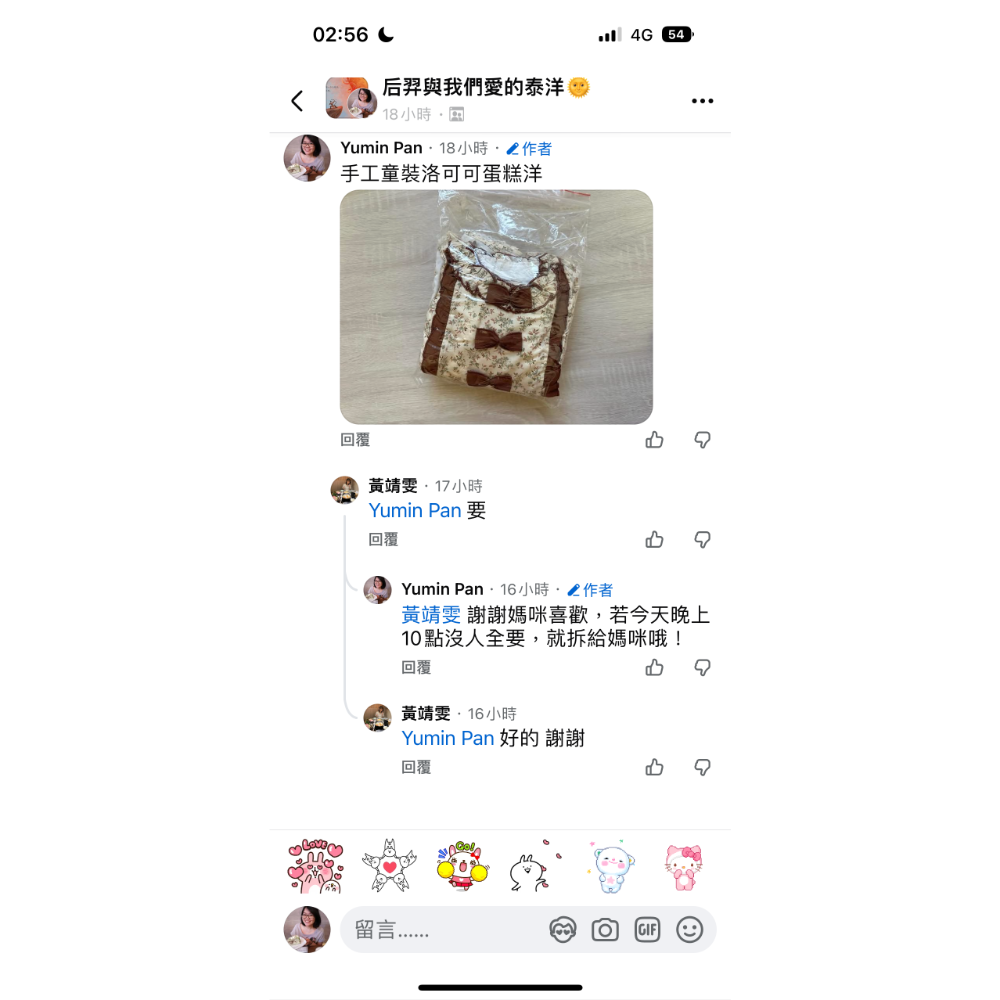Attach a photo with the camera icon
1000x1000 pixels.
click(x=605, y=930)
